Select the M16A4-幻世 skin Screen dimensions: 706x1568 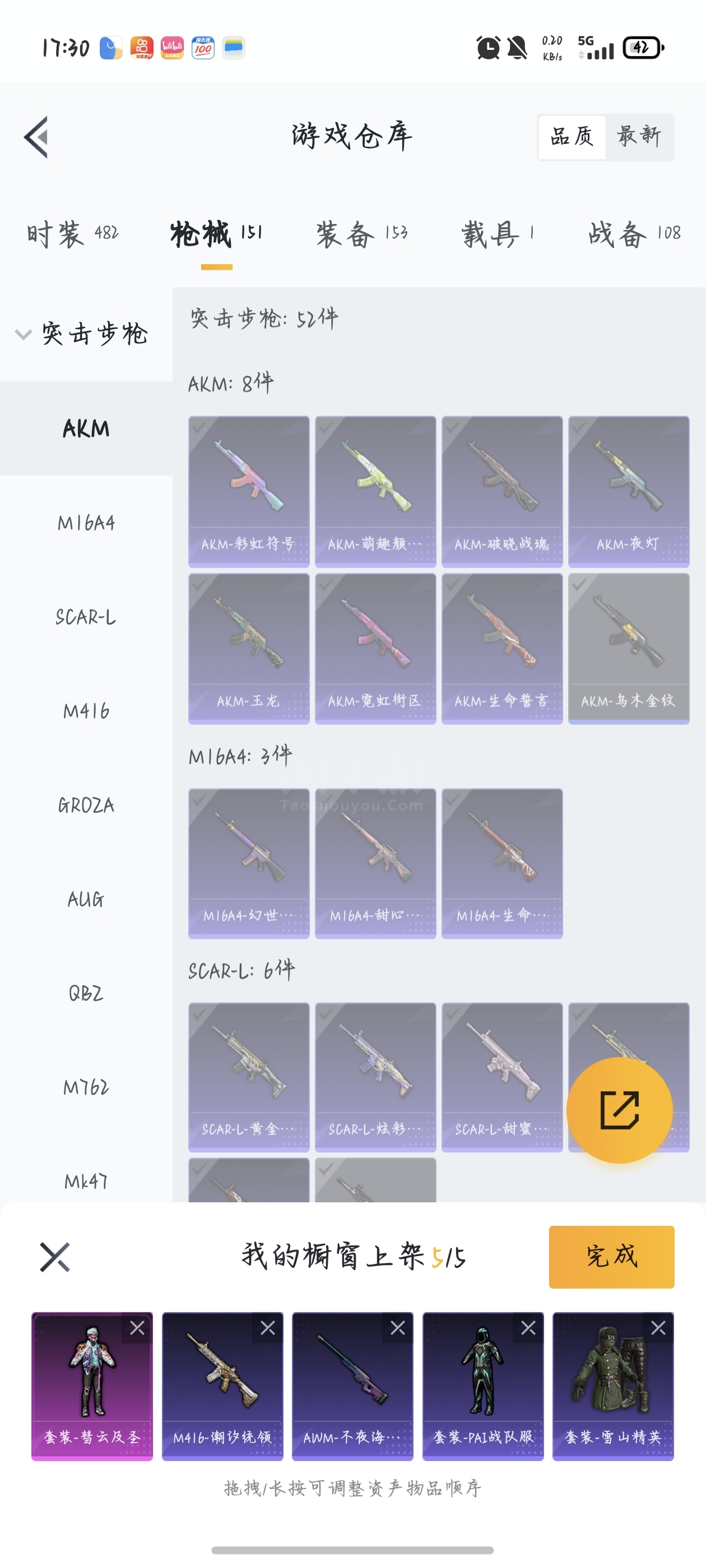click(249, 862)
